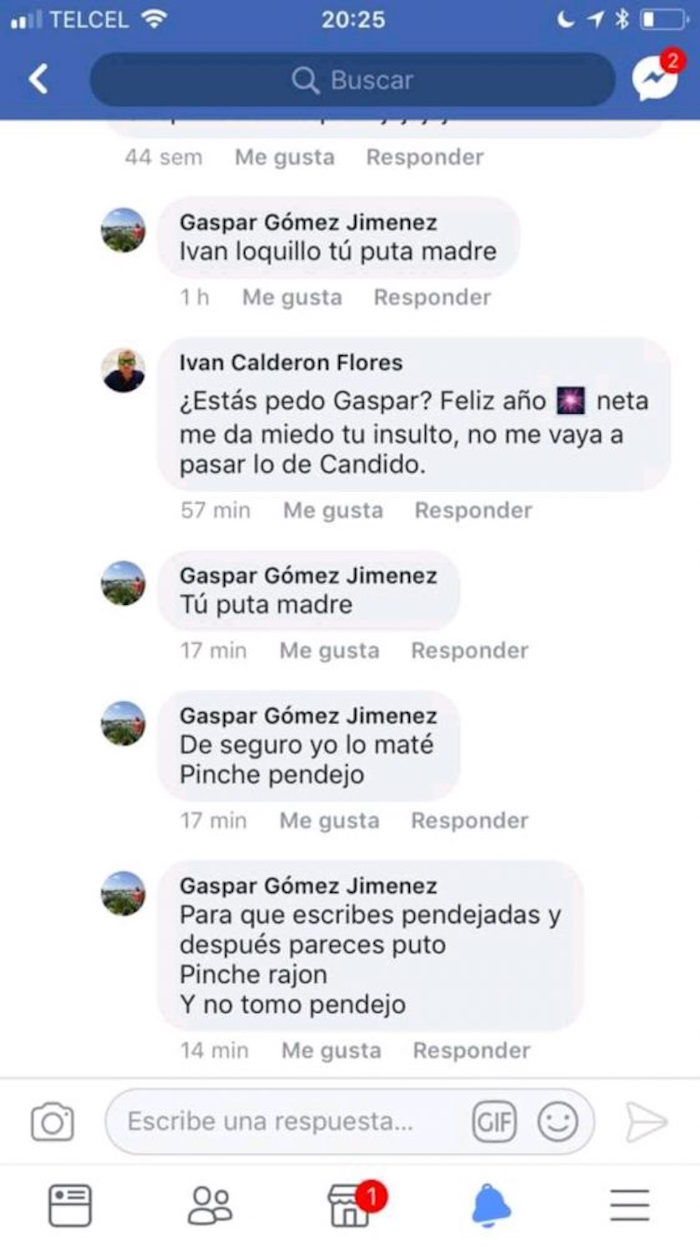The image size is (700, 1247).
Task: Open the GIF picker
Action: click(494, 1122)
